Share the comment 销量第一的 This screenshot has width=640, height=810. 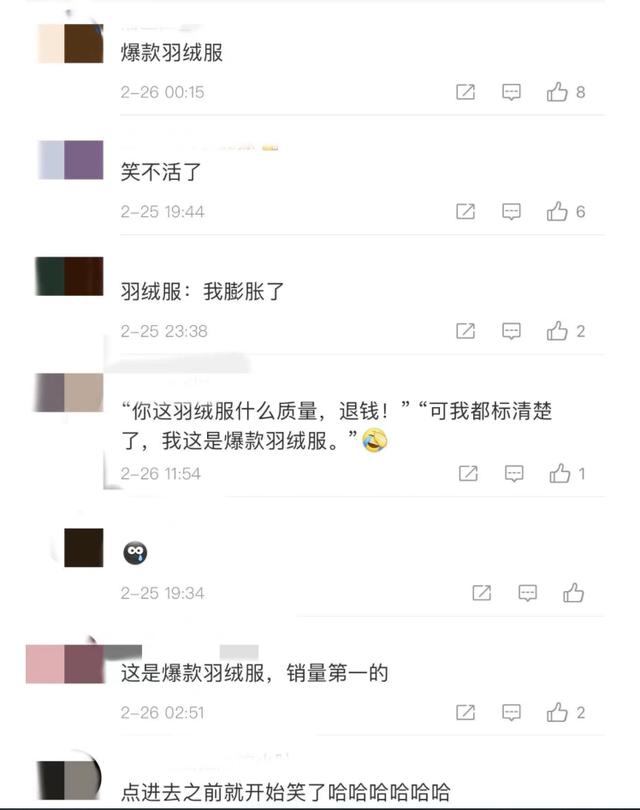[x=465, y=713]
